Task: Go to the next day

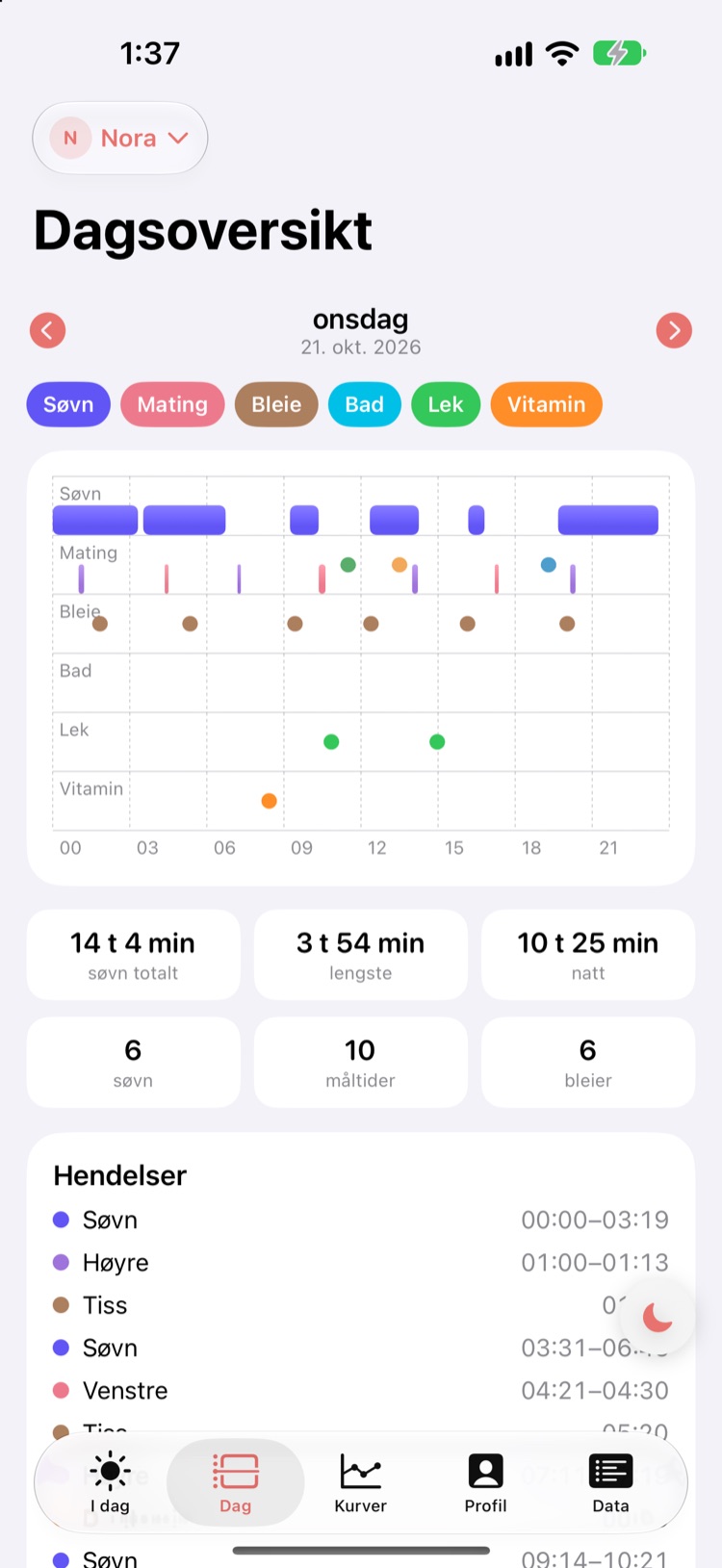Action: 674,330
